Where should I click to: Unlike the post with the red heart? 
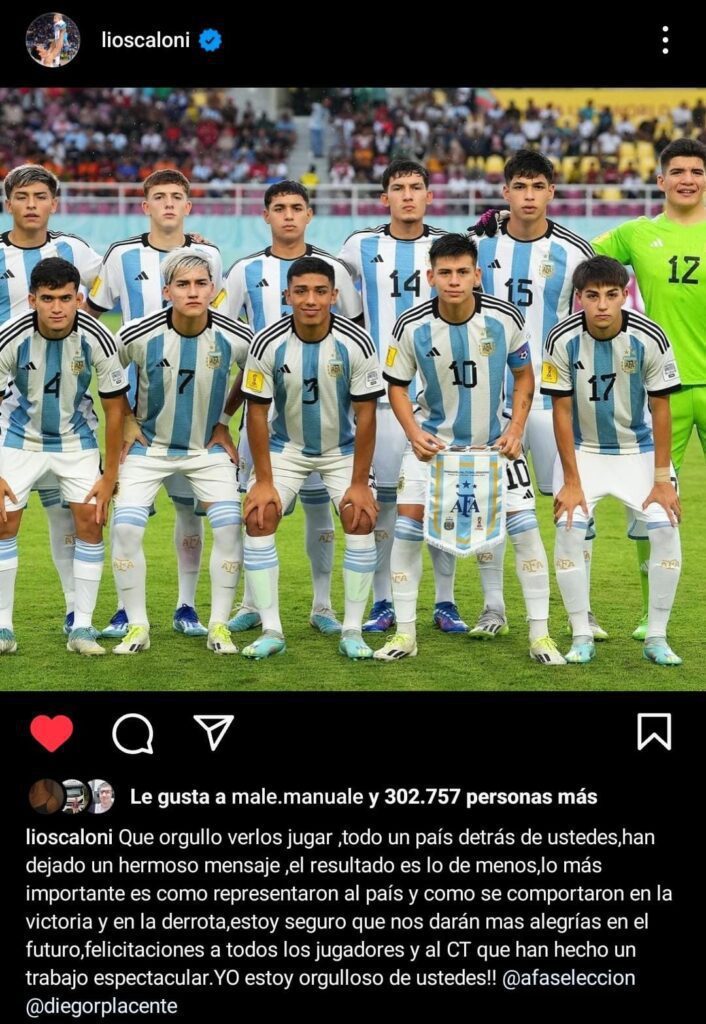(x=51, y=733)
